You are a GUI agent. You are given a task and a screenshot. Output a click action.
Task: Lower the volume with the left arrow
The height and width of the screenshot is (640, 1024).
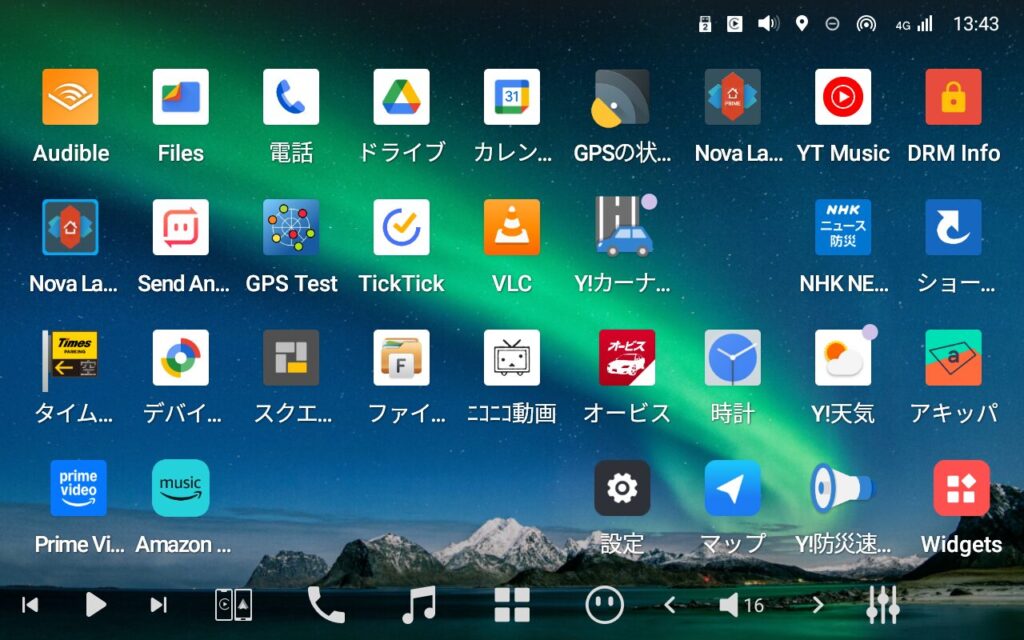(x=671, y=604)
